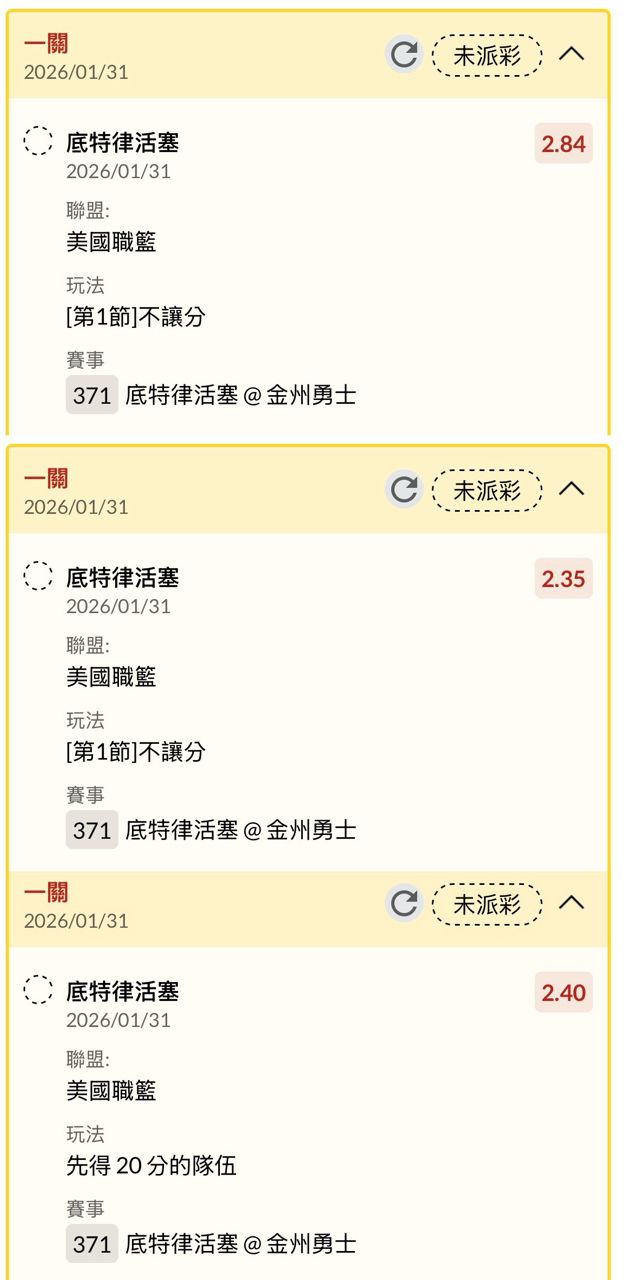Screen dimensions: 624x1280
Task: Refresh the 先得 20 分的隊伍 bet slip
Action: [404, 904]
